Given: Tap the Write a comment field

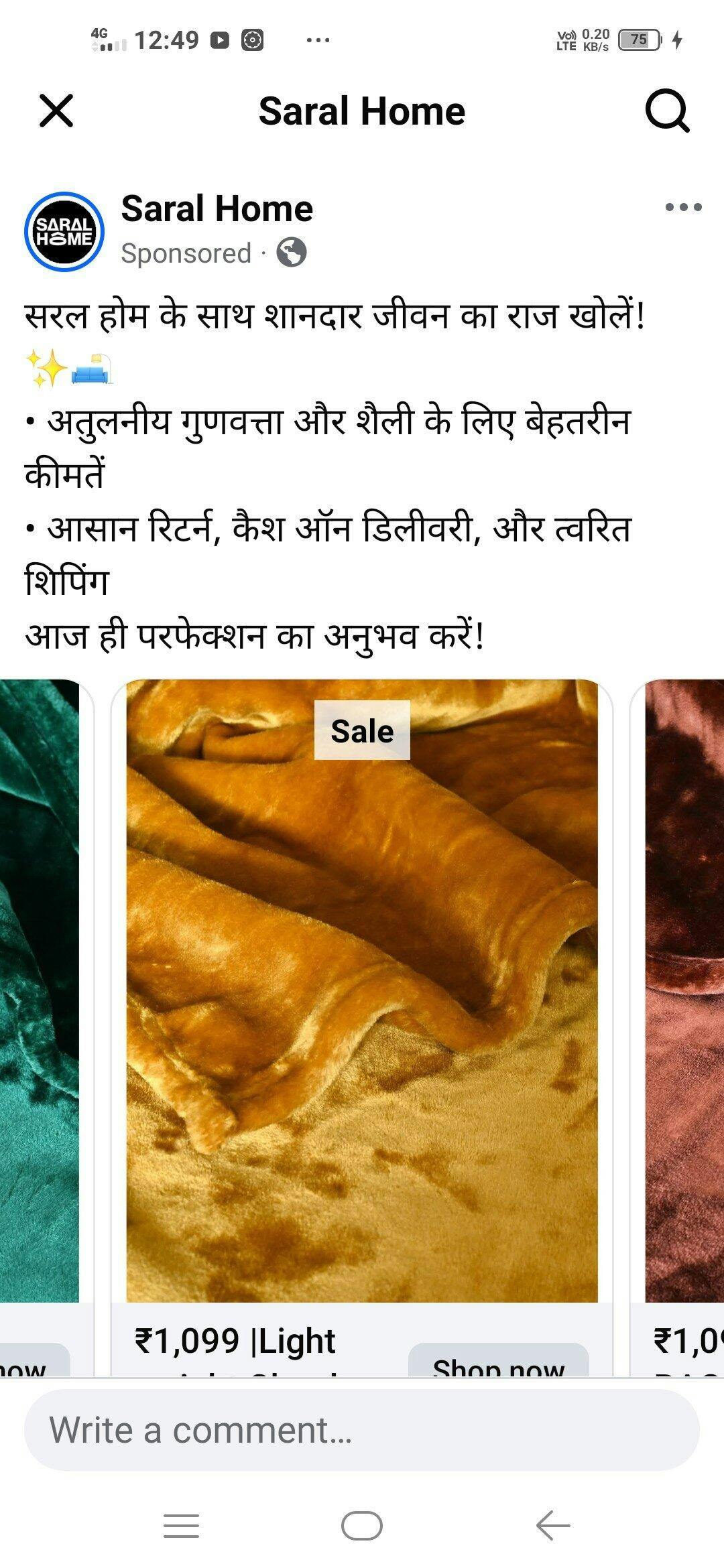Looking at the screenshot, I should point(362,1430).
